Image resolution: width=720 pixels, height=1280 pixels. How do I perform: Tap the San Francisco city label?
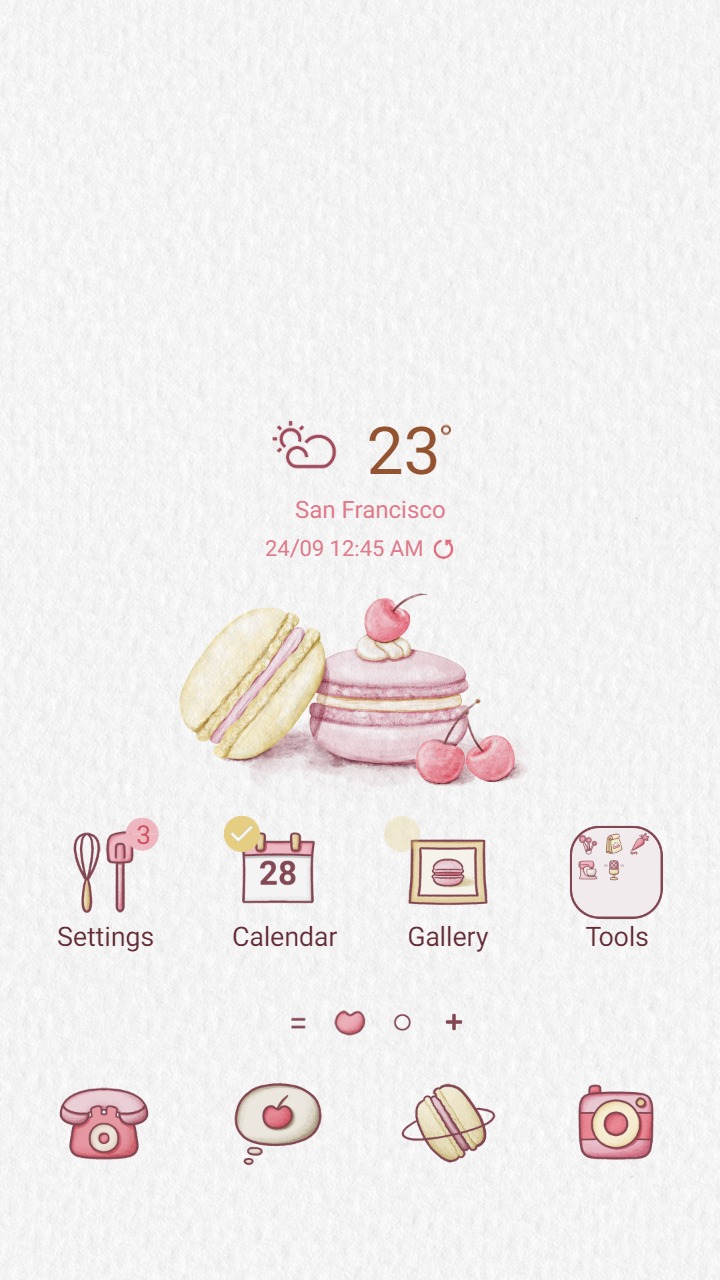370,510
